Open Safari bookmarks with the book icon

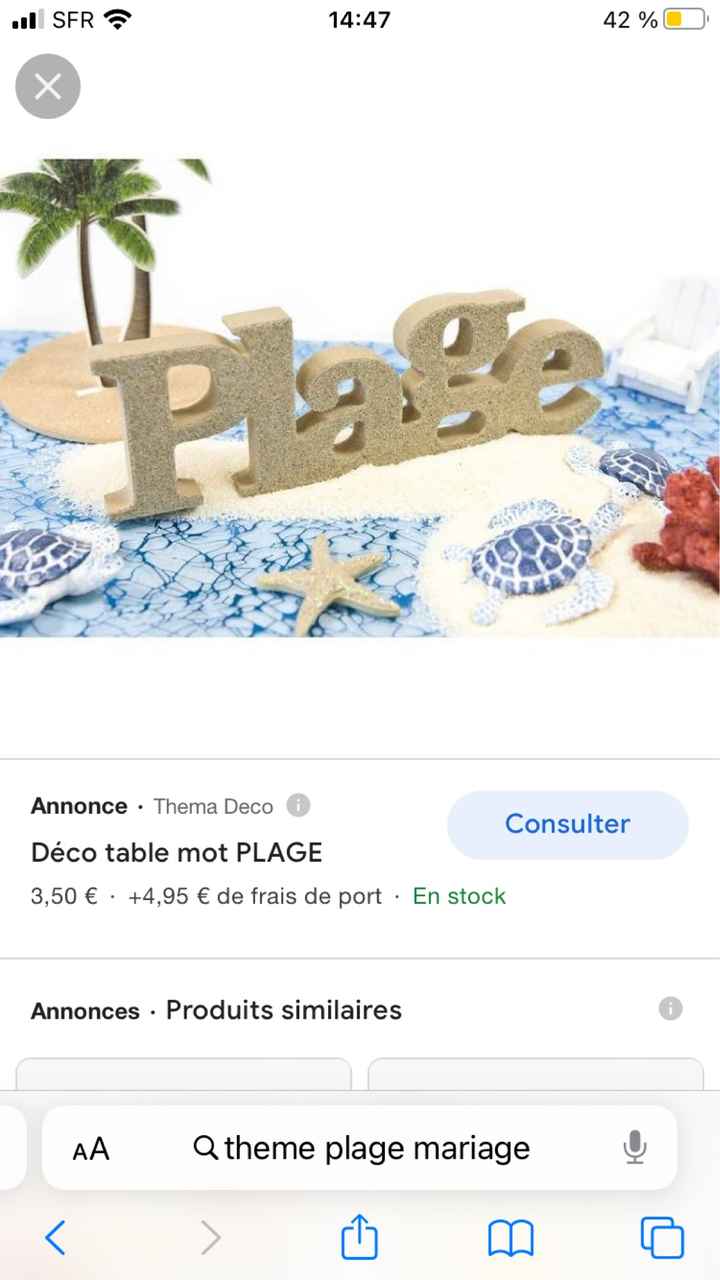511,1237
